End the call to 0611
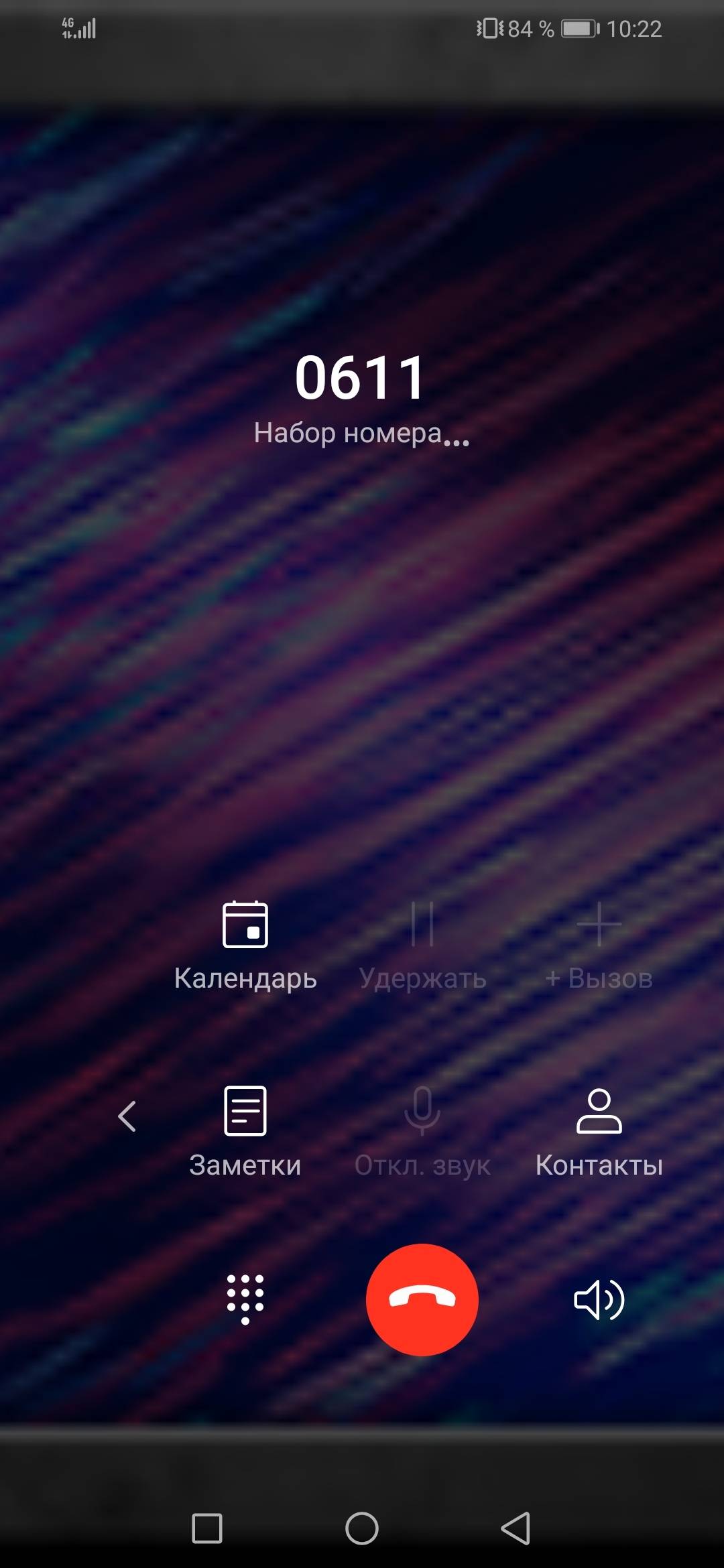724x1568 pixels. point(422,1299)
